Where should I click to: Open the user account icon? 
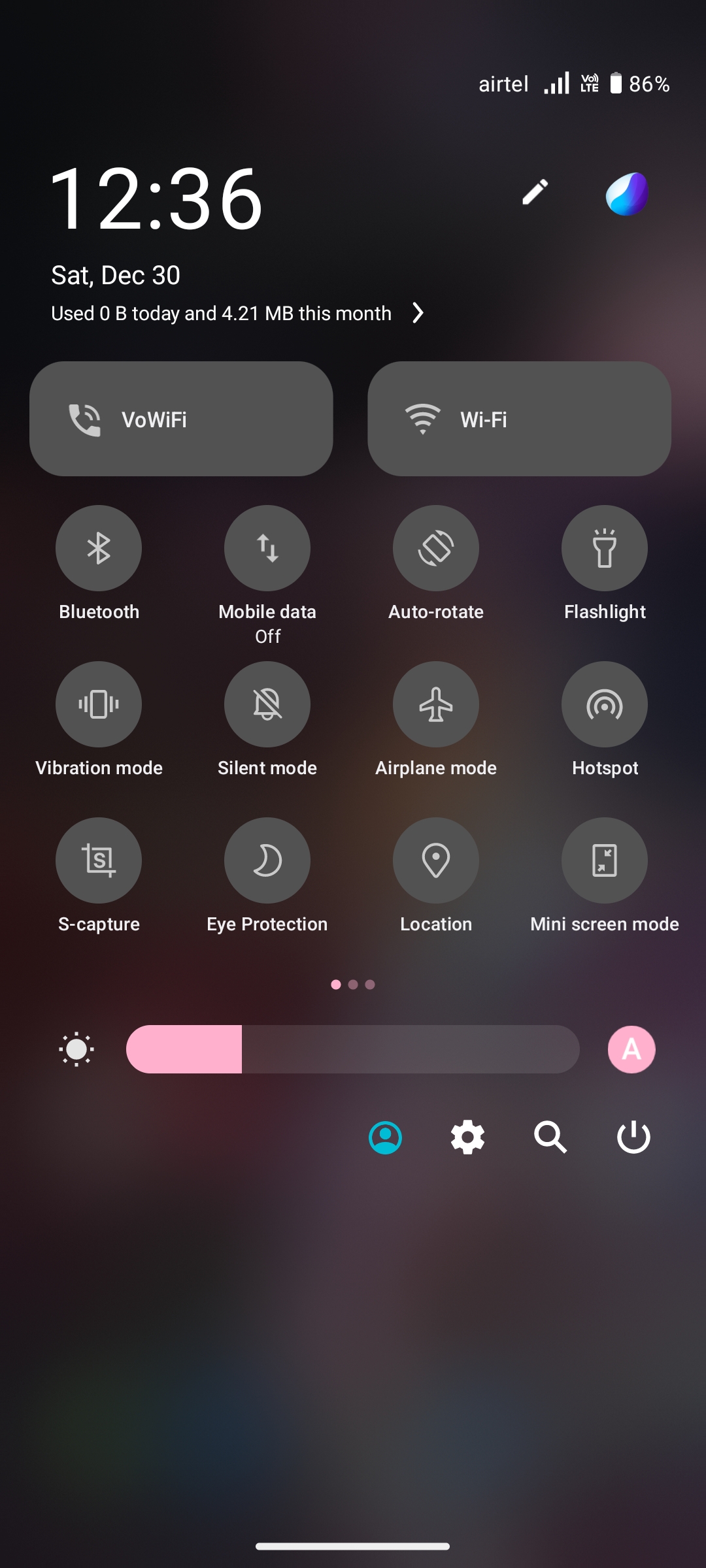click(x=386, y=1137)
